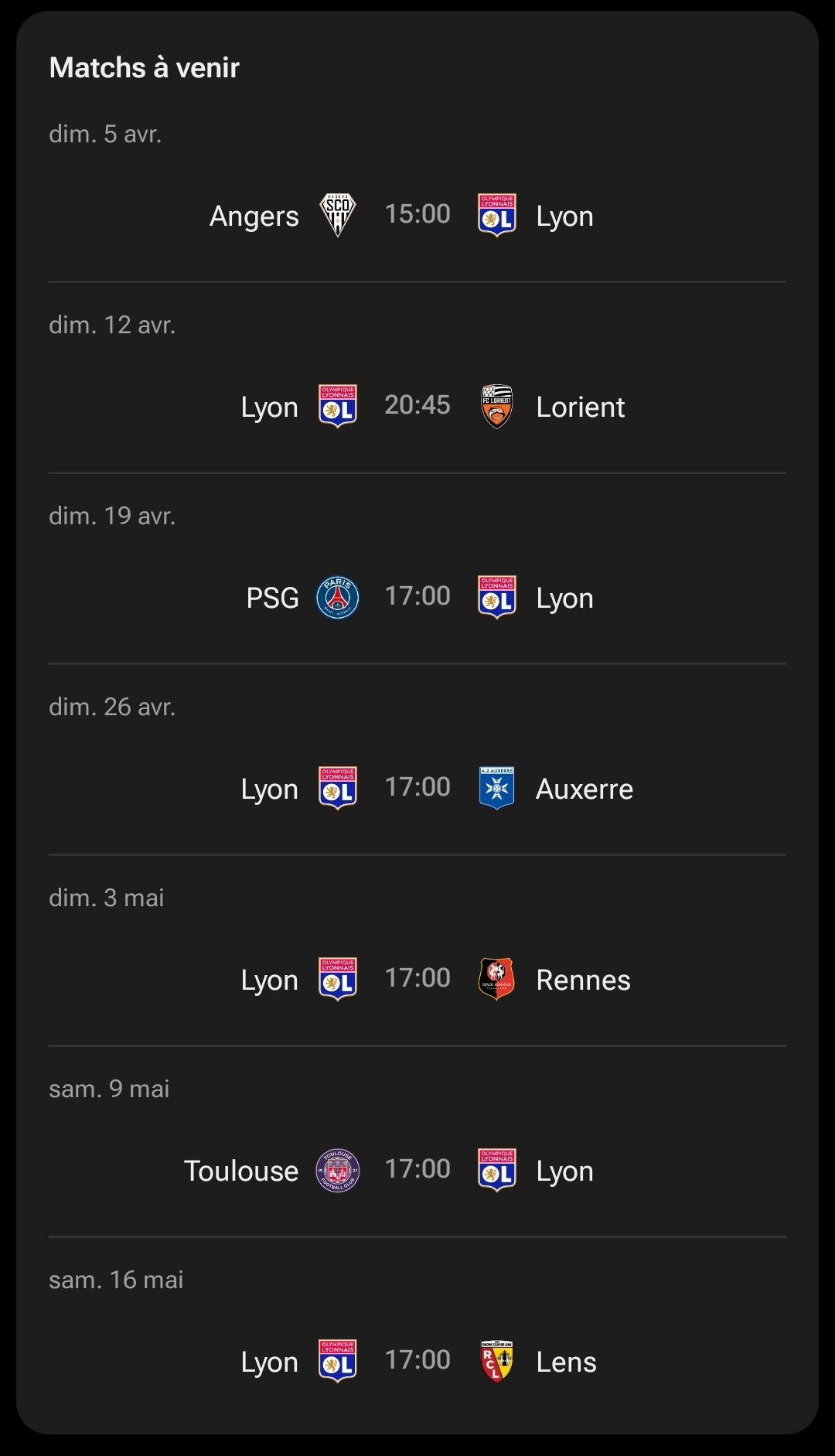This screenshot has height=1456, width=835.
Task: Open the Lyon vs Lens fixture
Action: (x=417, y=1361)
